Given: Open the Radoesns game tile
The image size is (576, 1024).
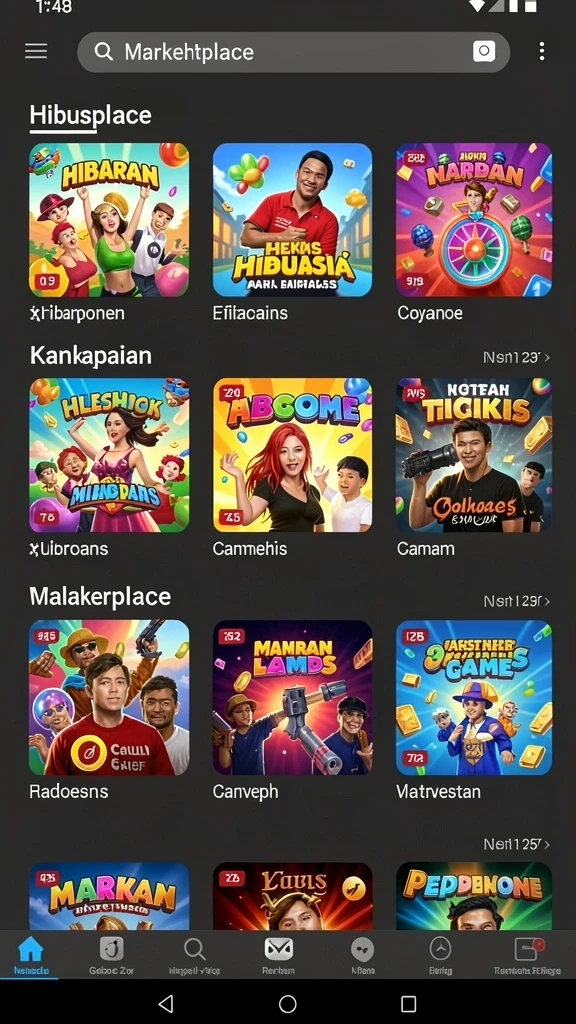Looking at the screenshot, I should pos(109,697).
